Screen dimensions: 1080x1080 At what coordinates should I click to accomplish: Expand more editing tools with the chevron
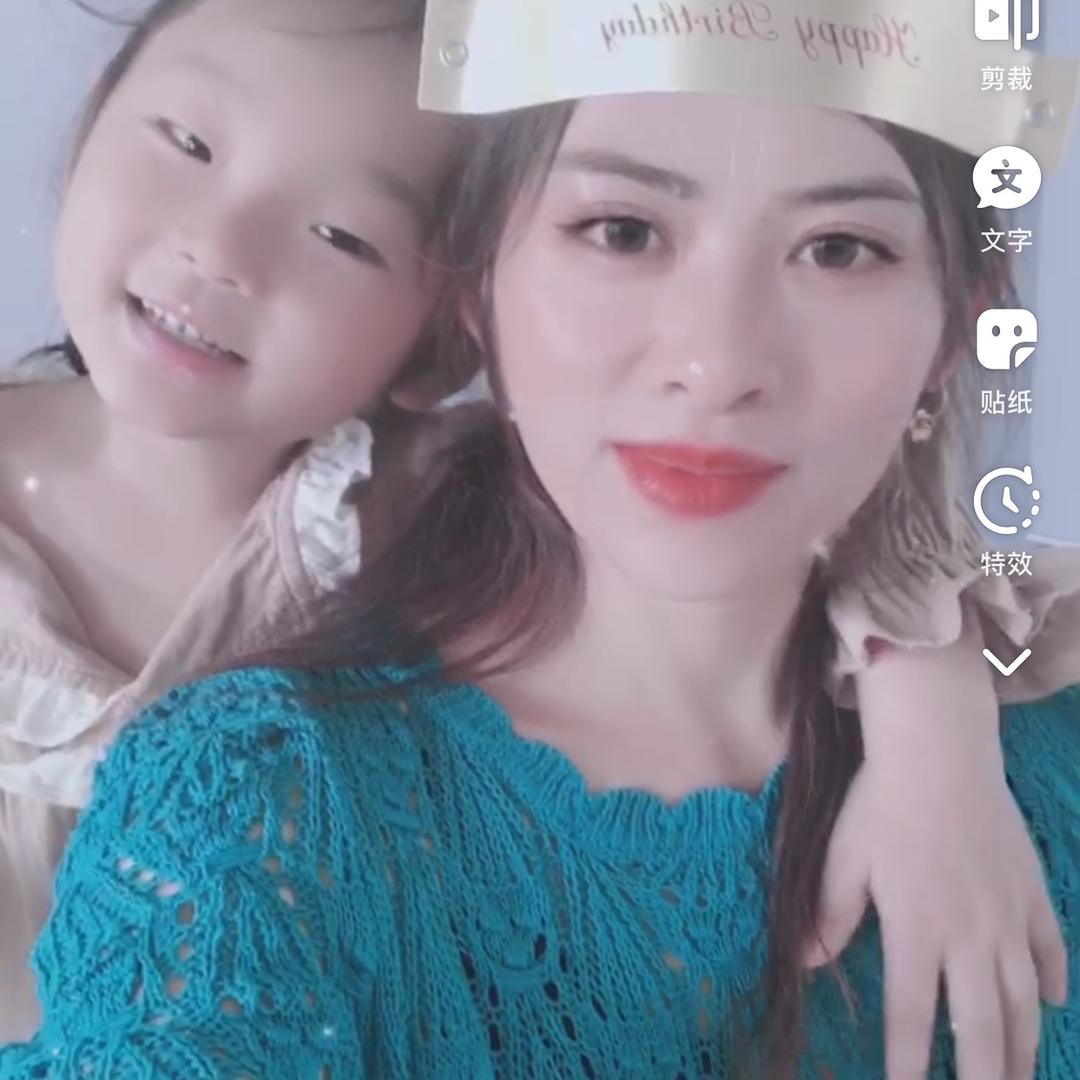click(1006, 661)
